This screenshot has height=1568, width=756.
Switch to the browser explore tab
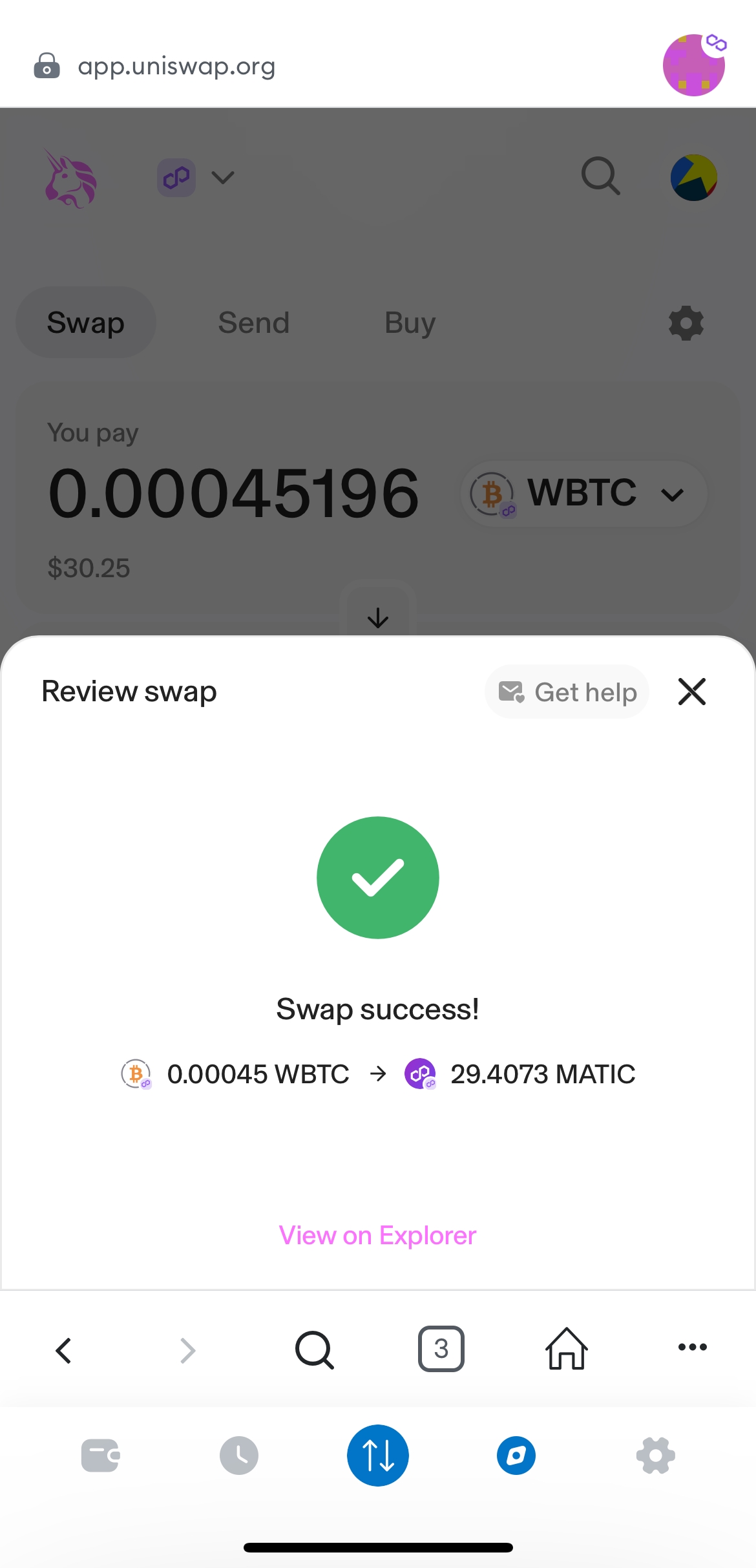click(x=516, y=1456)
